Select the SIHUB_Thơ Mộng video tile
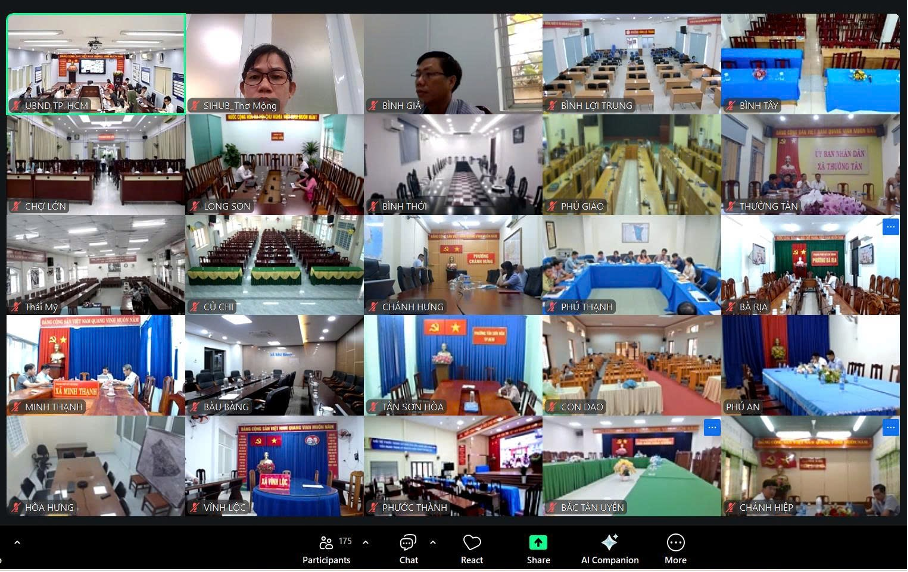 click(x=274, y=63)
